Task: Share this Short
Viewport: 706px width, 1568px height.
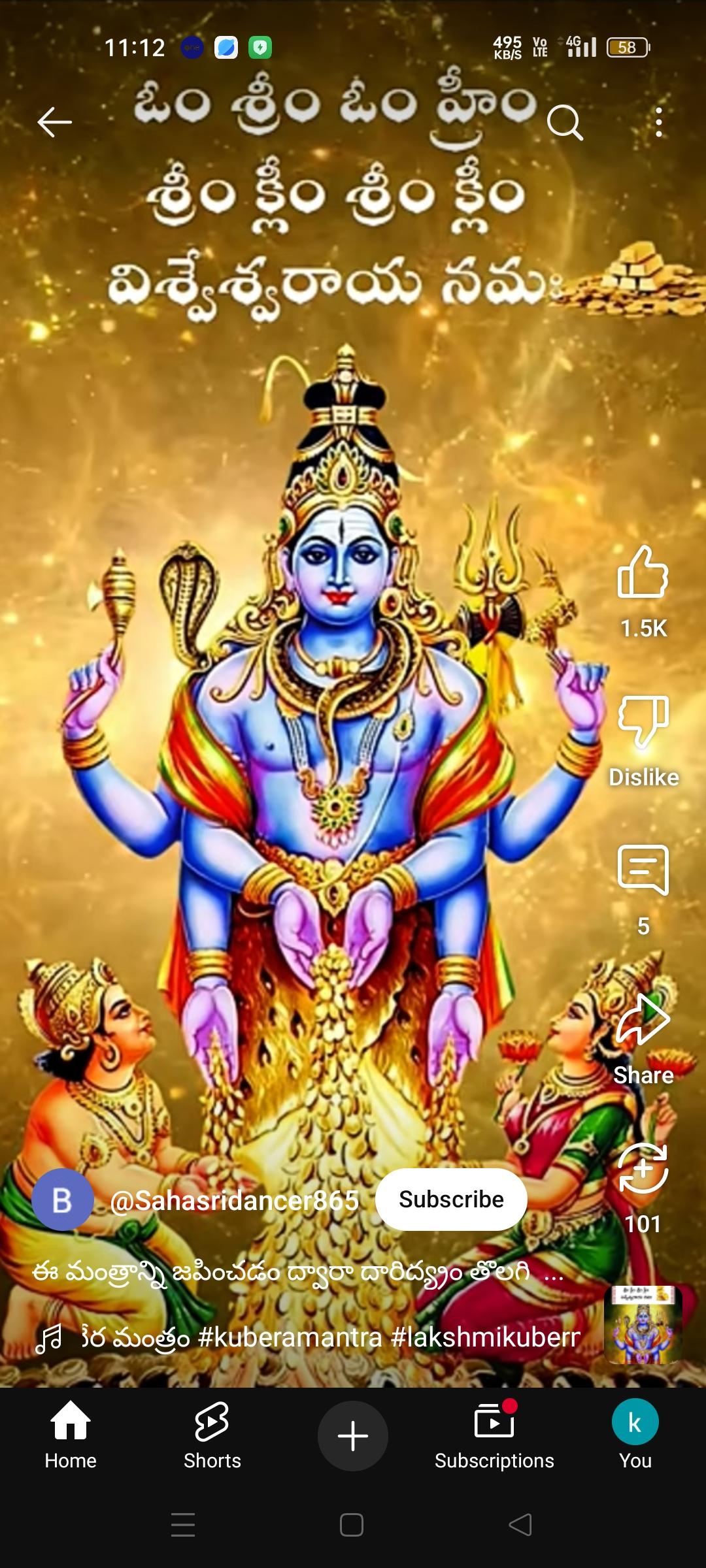Action: [643, 1021]
